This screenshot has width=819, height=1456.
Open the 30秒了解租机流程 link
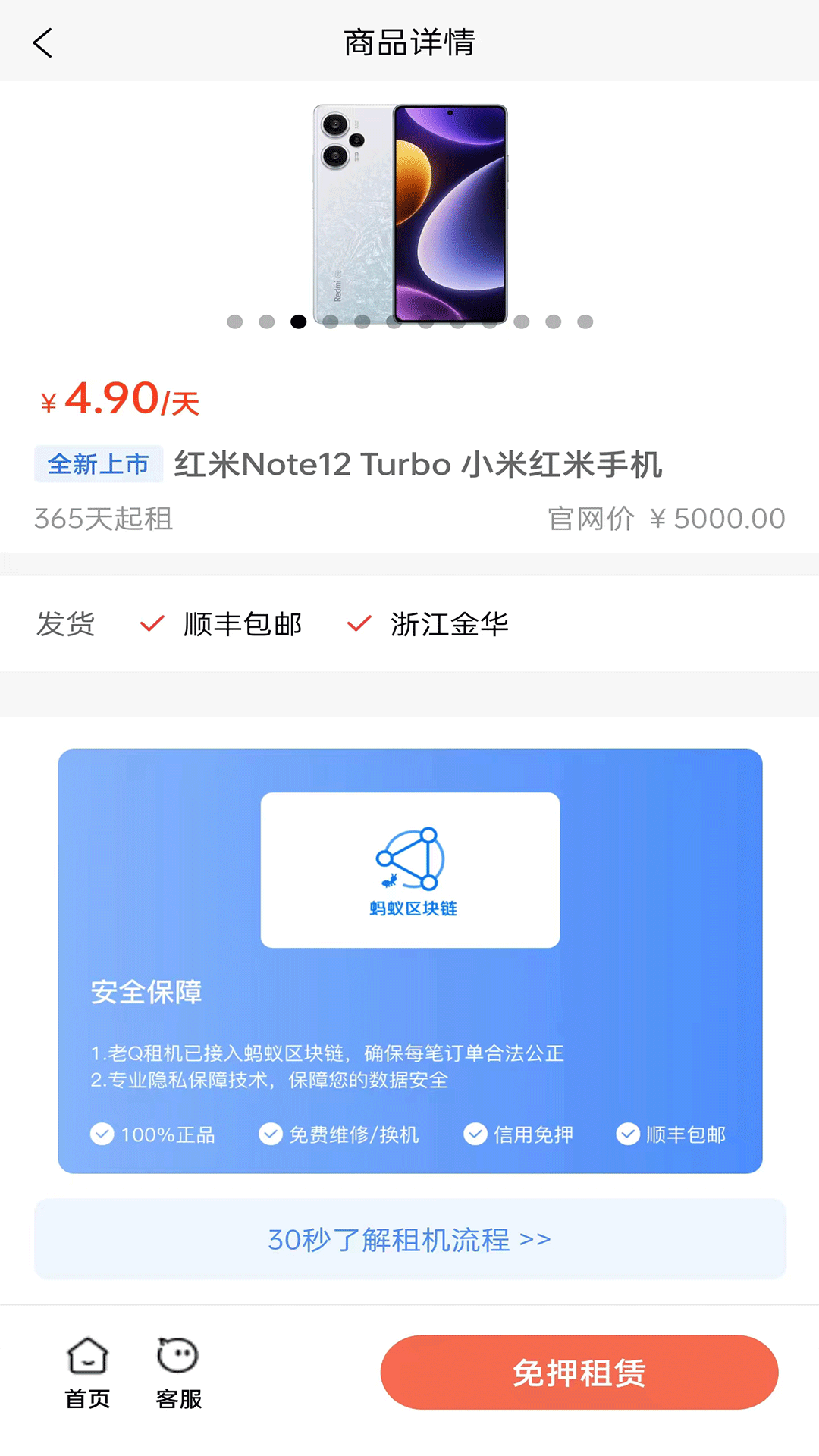[x=409, y=1238]
